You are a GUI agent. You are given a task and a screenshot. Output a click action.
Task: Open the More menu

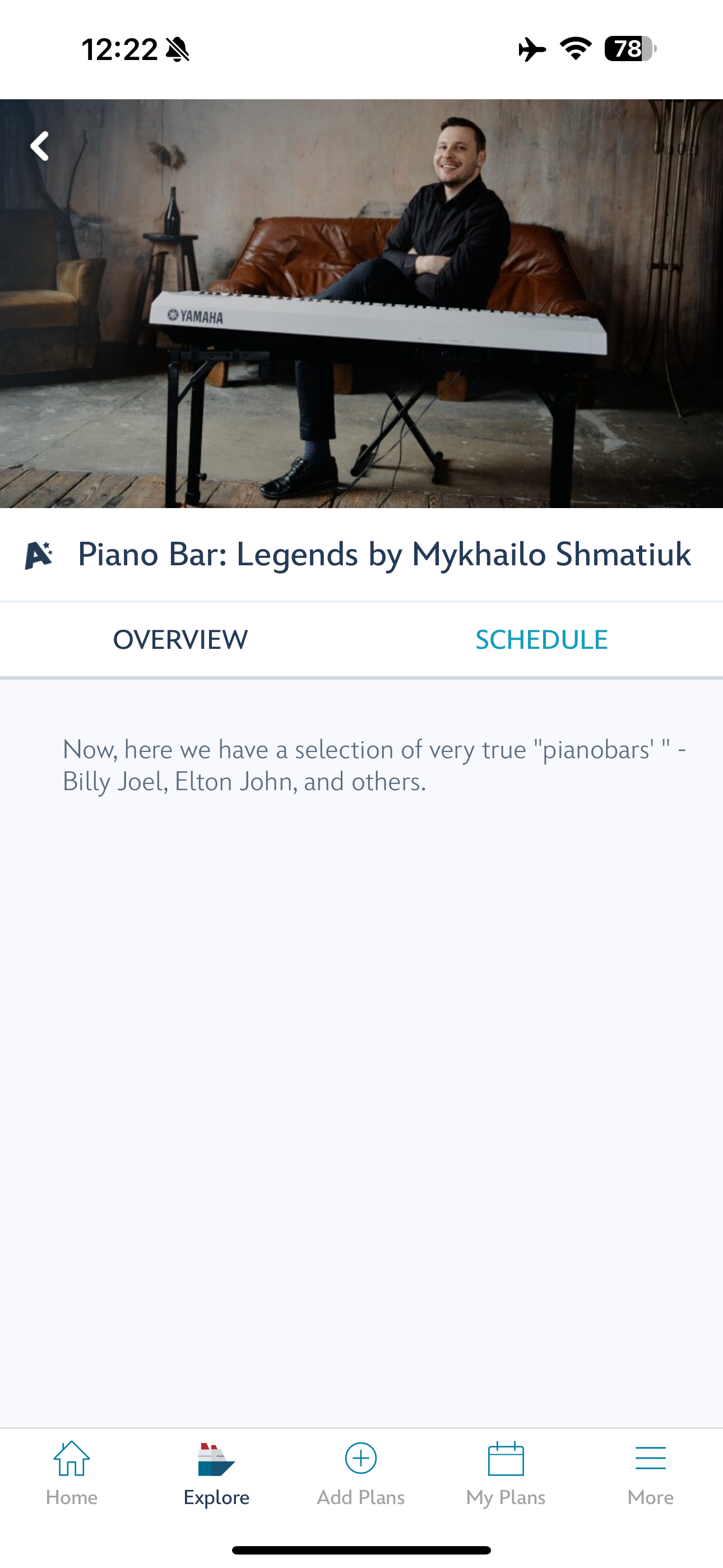(650, 1473)
